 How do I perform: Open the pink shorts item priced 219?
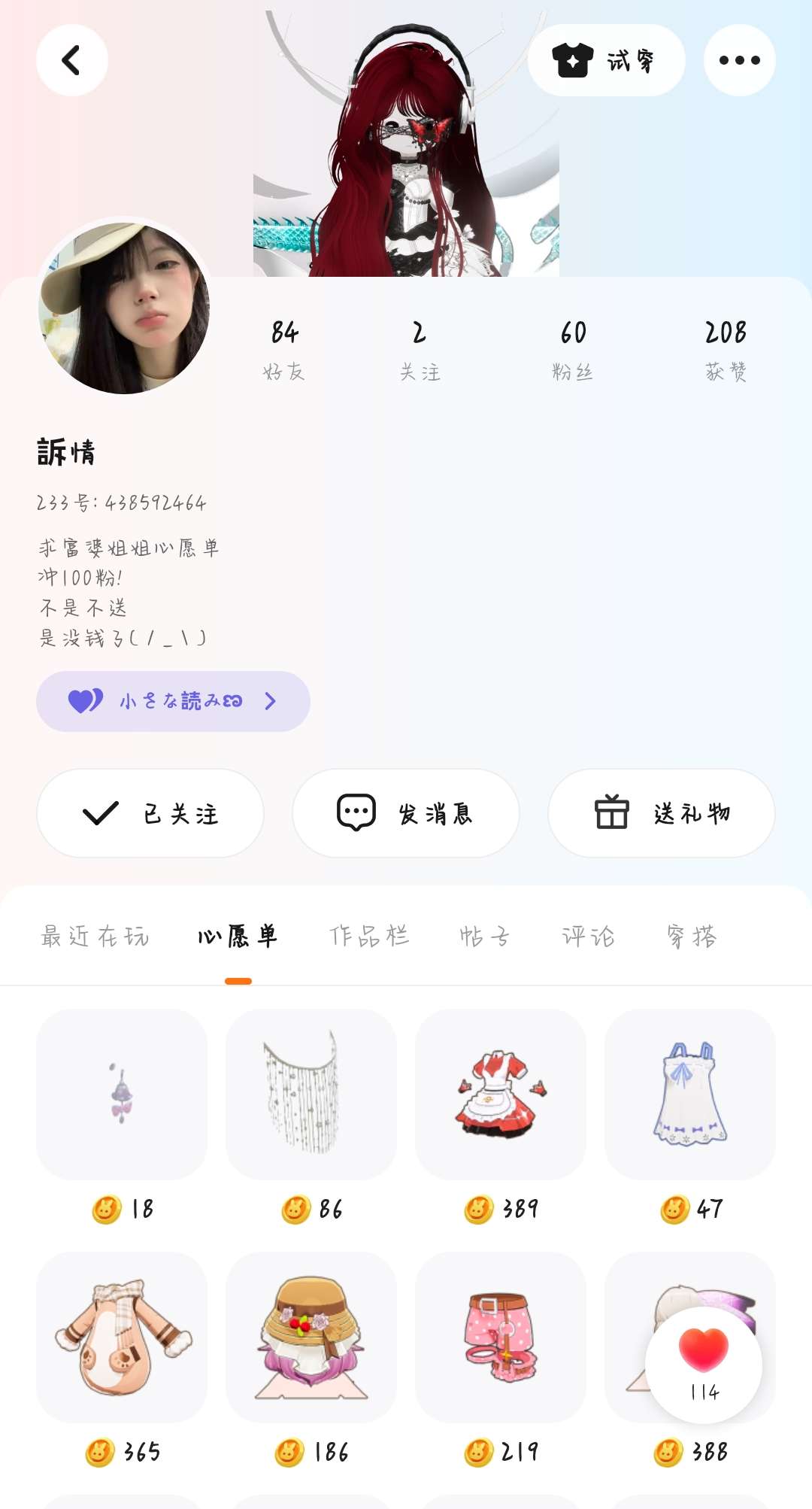pyautogui.click(x=501, y=1337)
